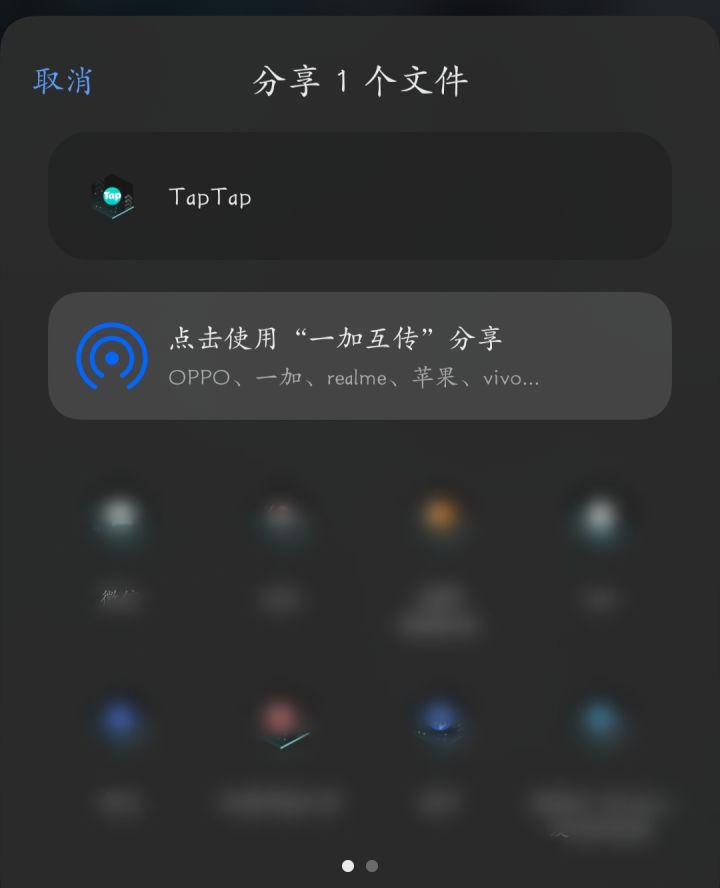Open WeChat via its grid icon
The height and width of the screenshot is (888, 720).
tap(120, 514)
